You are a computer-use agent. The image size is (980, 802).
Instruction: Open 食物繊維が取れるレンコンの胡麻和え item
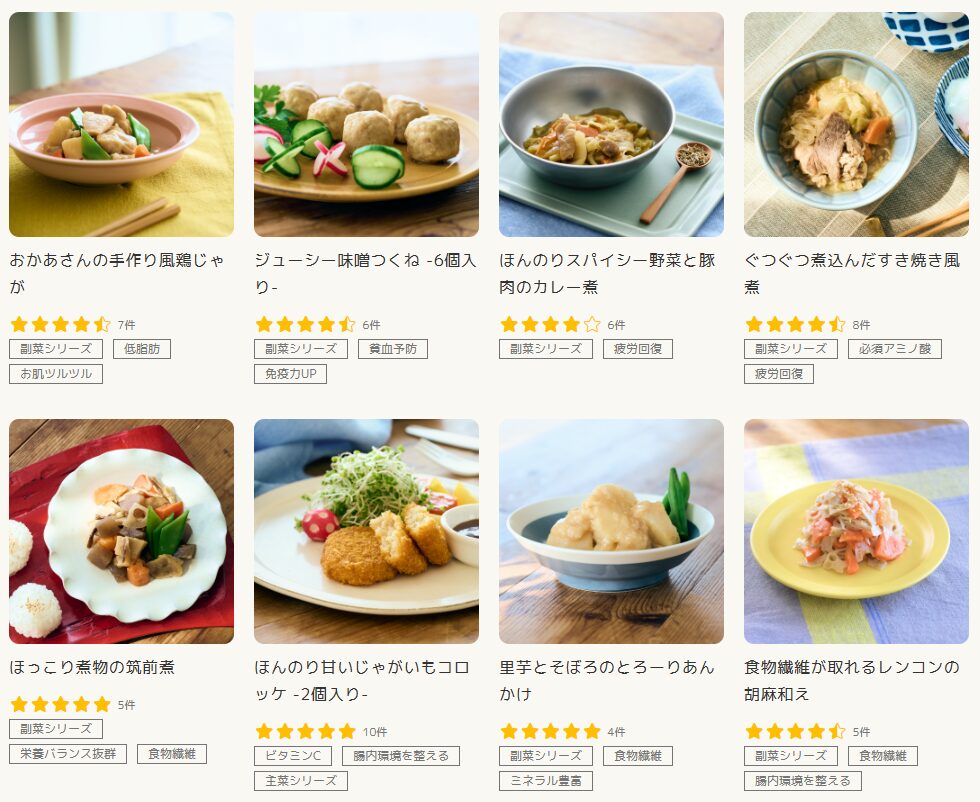(856, 531)
